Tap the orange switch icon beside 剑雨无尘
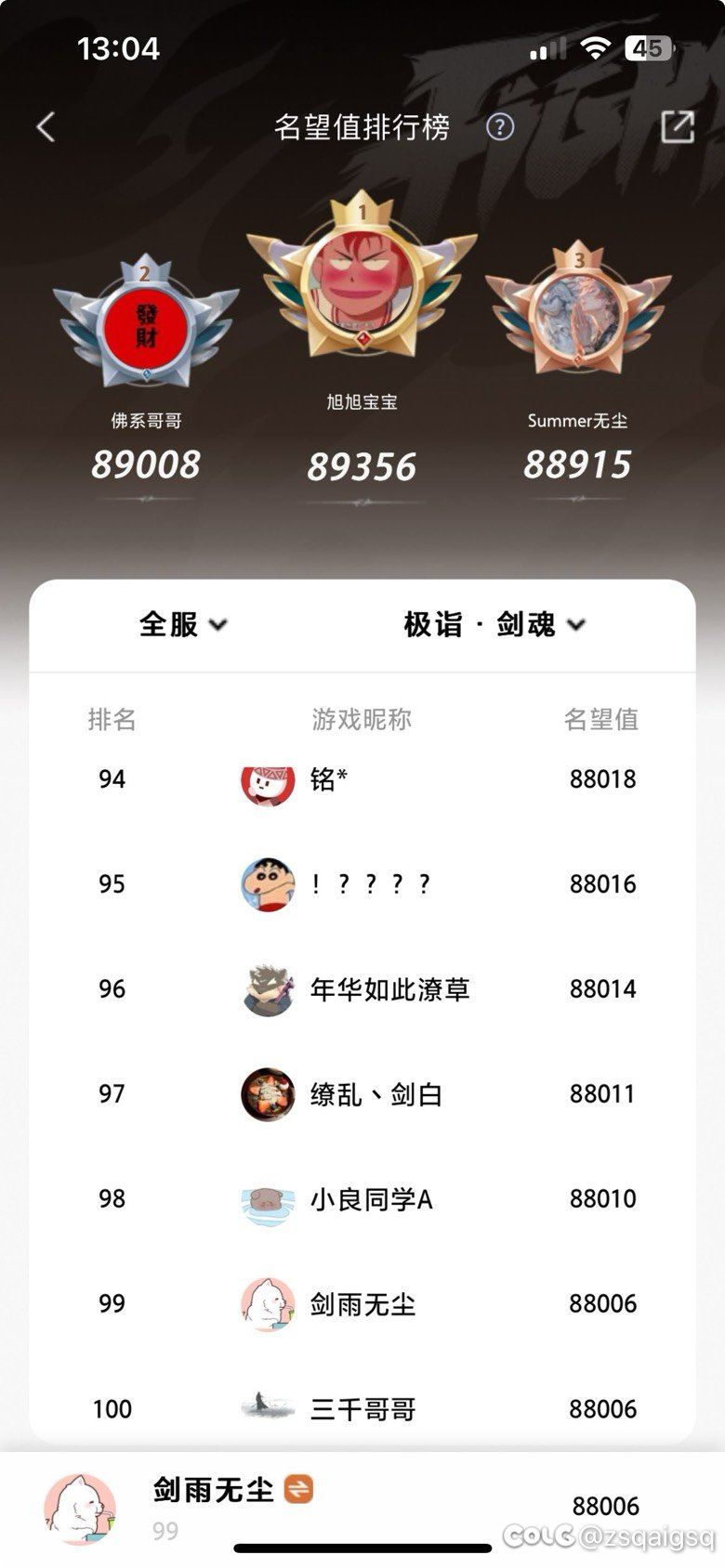 pos(298,1489)
